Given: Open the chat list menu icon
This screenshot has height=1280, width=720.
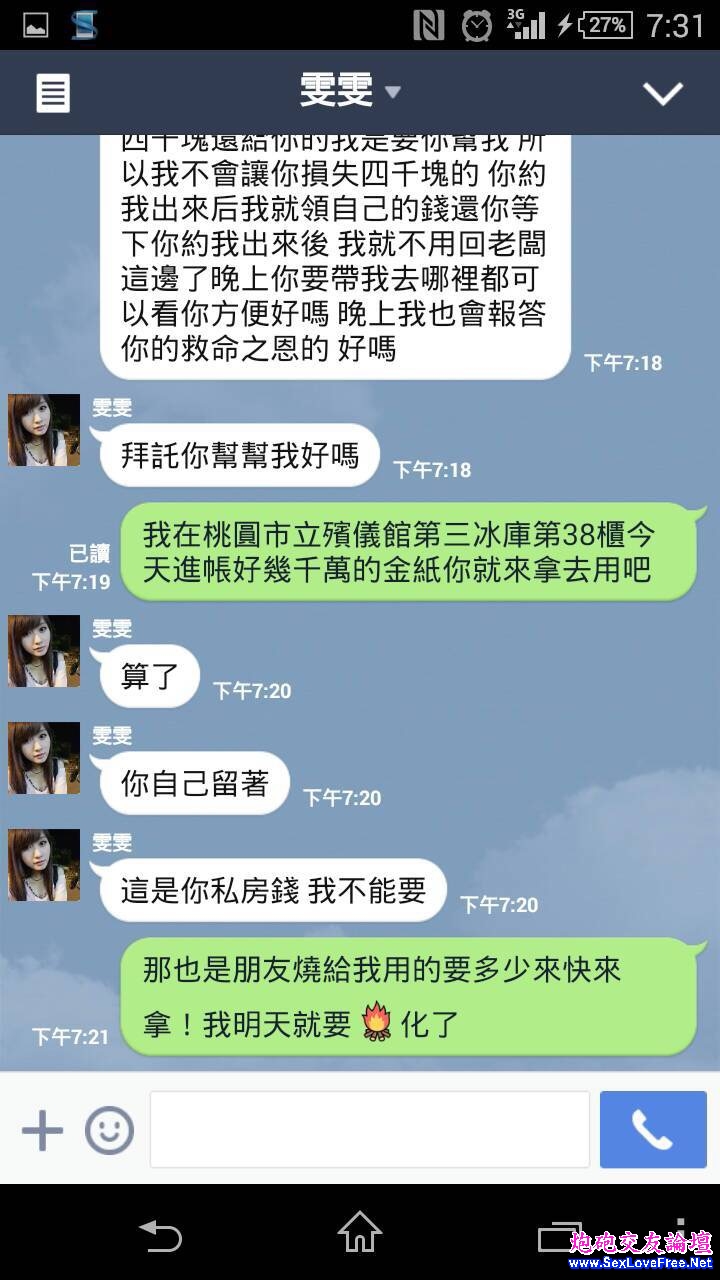Looking at the screenshot, I should (54, 94).
